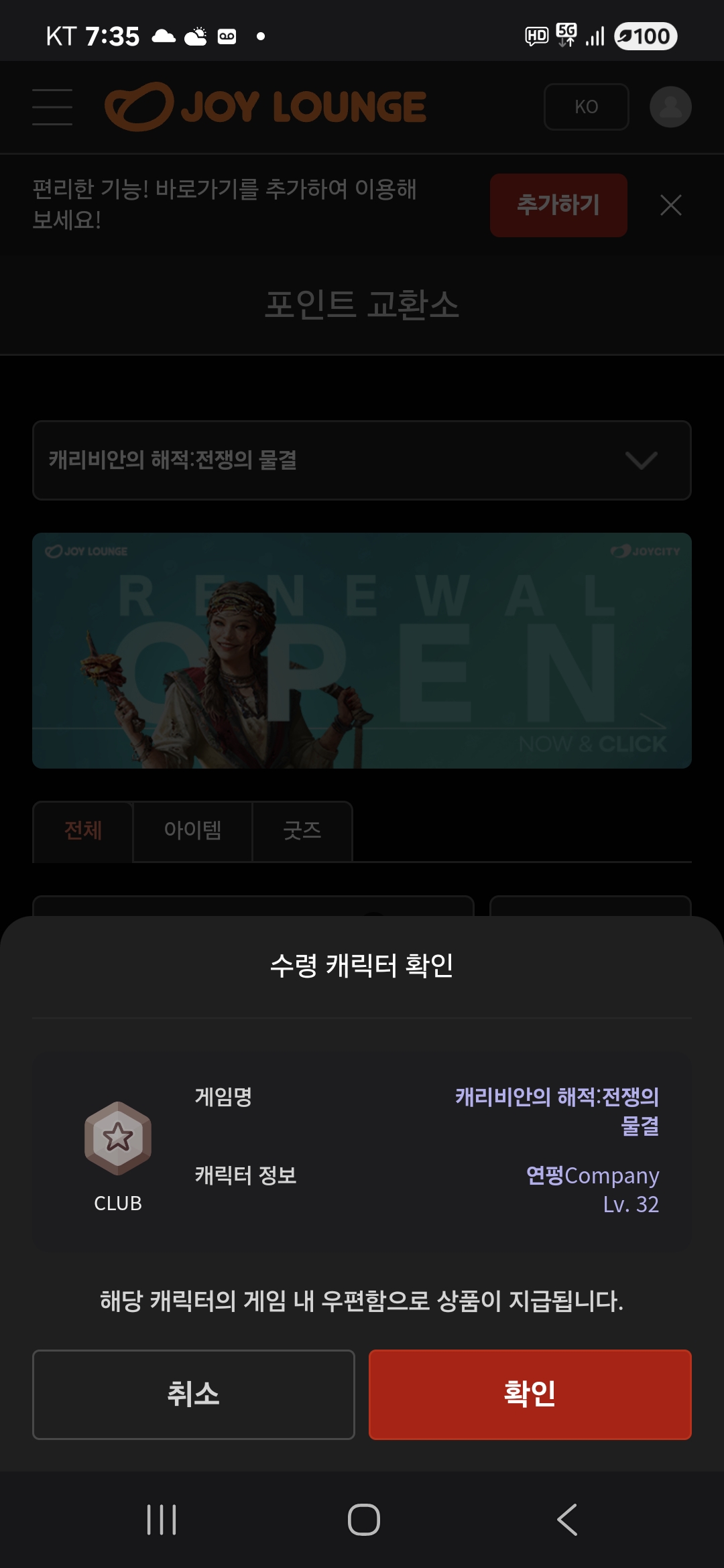This screenshot has height=1568, width=724.
Task: Confirm character with the 확인 button
Action: 530,1394
